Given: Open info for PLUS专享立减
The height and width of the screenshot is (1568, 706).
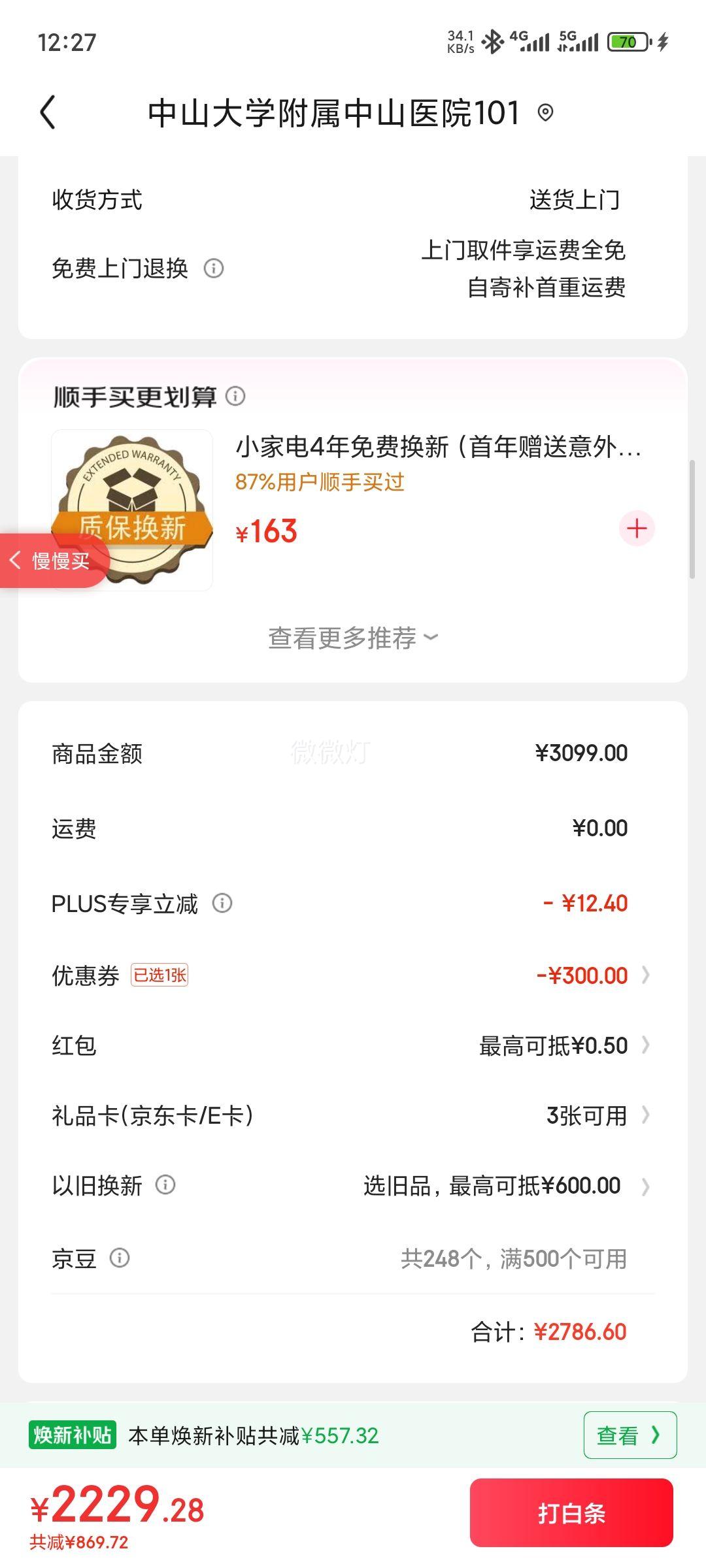Looking at the screenshot, I should click(222, 903).
